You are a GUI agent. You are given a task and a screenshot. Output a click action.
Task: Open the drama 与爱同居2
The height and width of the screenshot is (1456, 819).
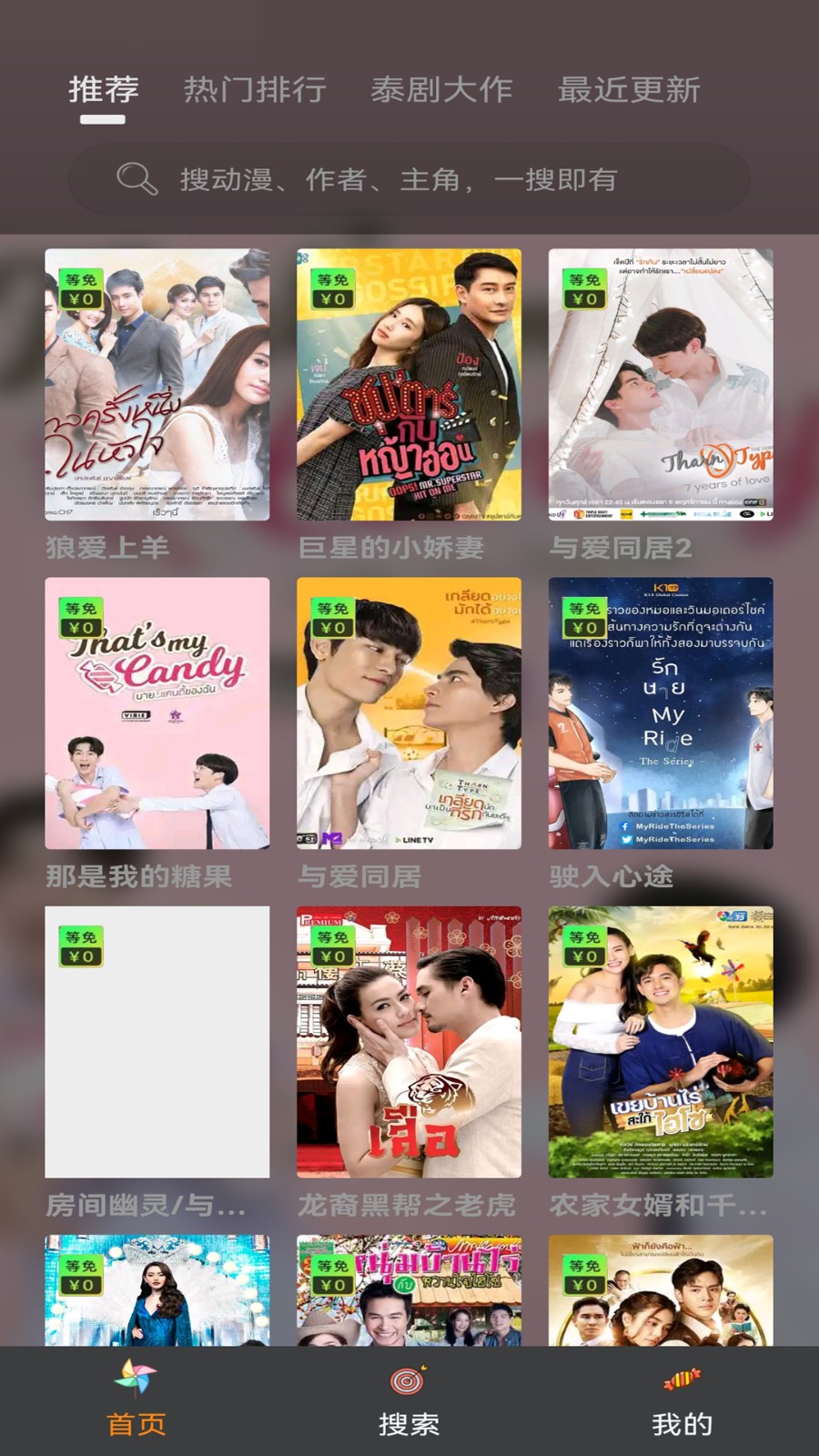[x=661, y=384]
